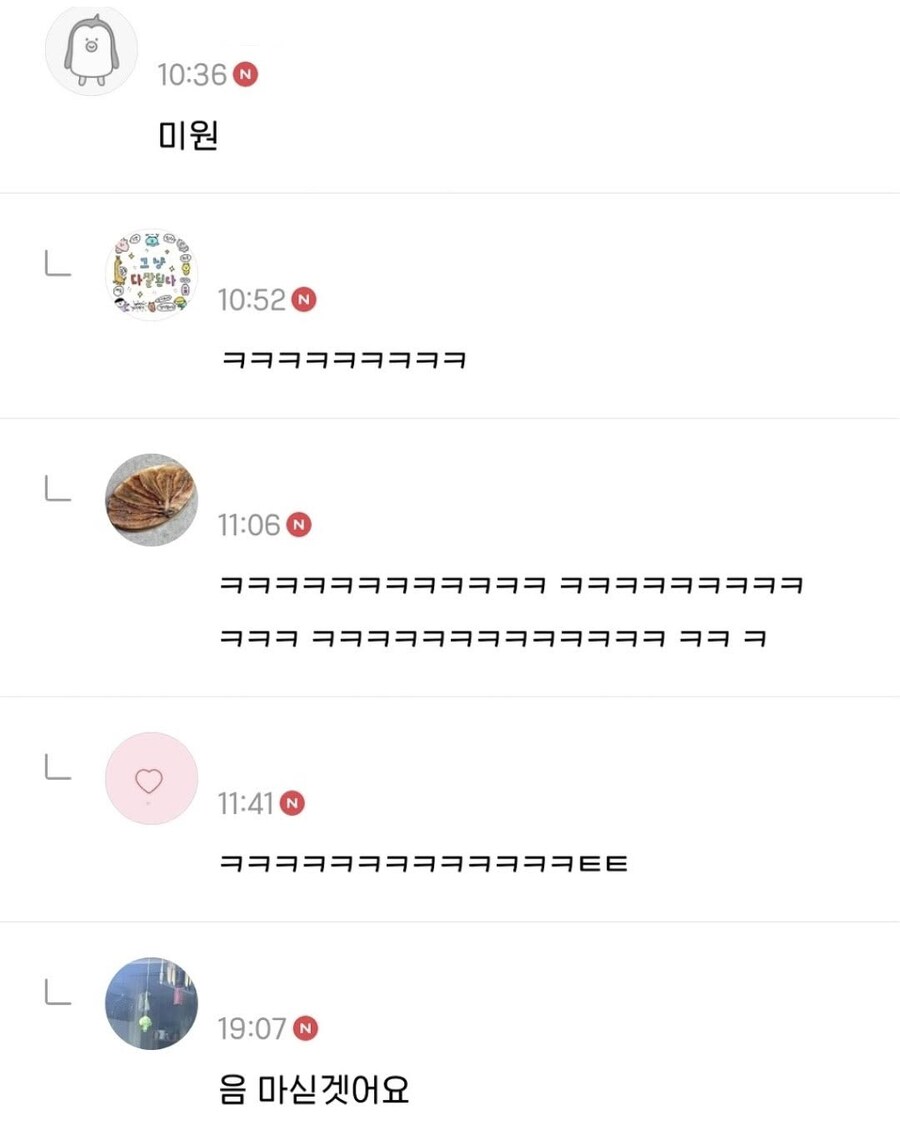Click the 10:36 timestamp
This screenshot has height=1125, width=900.
183,74
